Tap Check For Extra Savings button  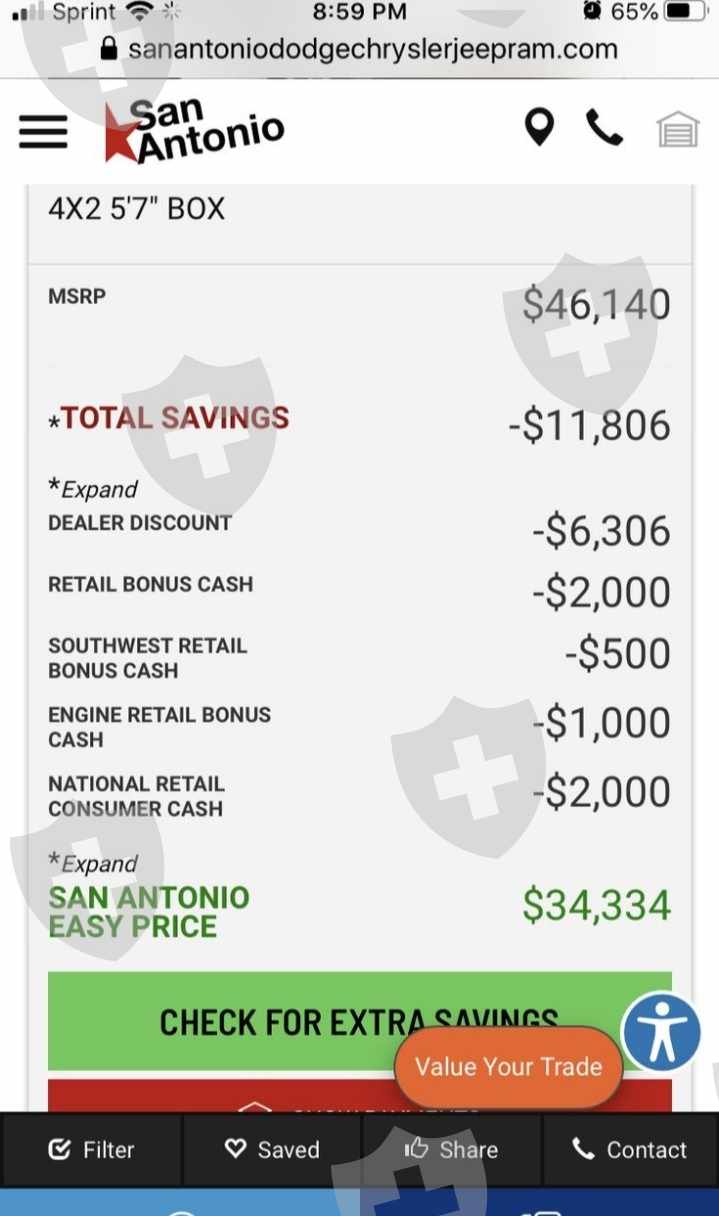[x=359, y=1021]
